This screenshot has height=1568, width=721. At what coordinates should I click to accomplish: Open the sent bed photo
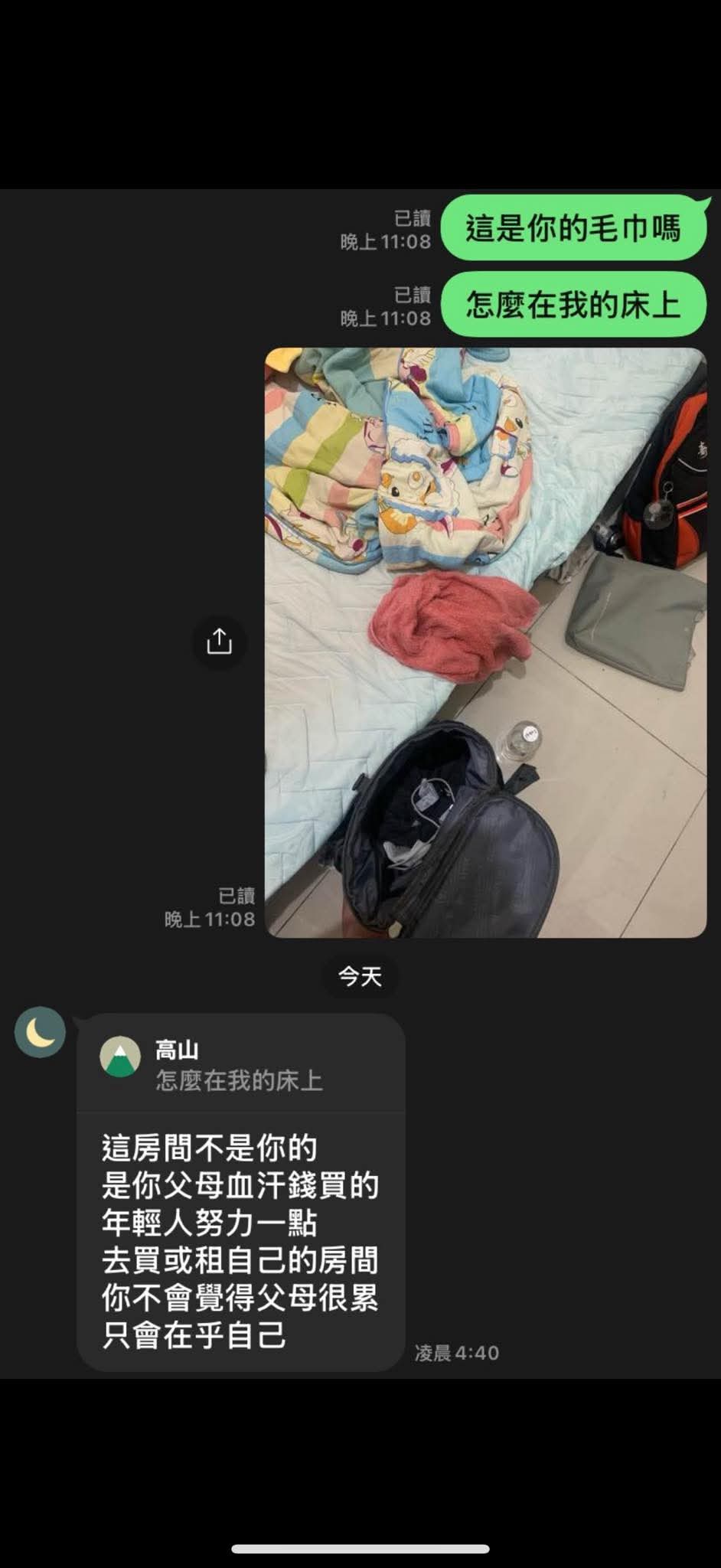click(x=485, y=642)
